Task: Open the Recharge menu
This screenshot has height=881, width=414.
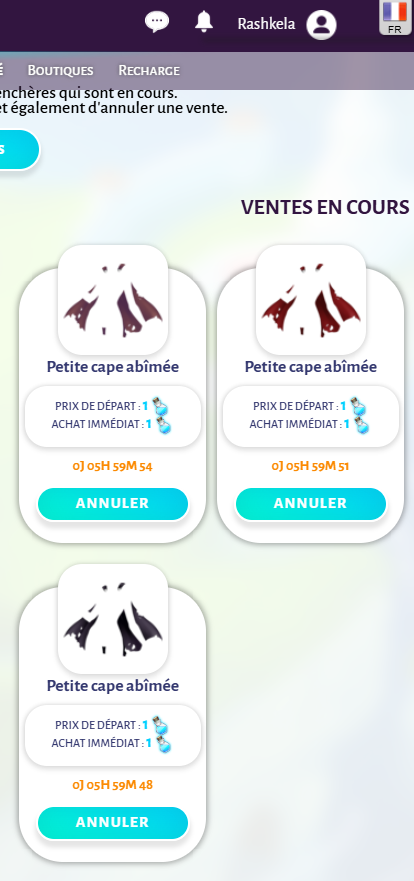Action: (x=149, y=70)
